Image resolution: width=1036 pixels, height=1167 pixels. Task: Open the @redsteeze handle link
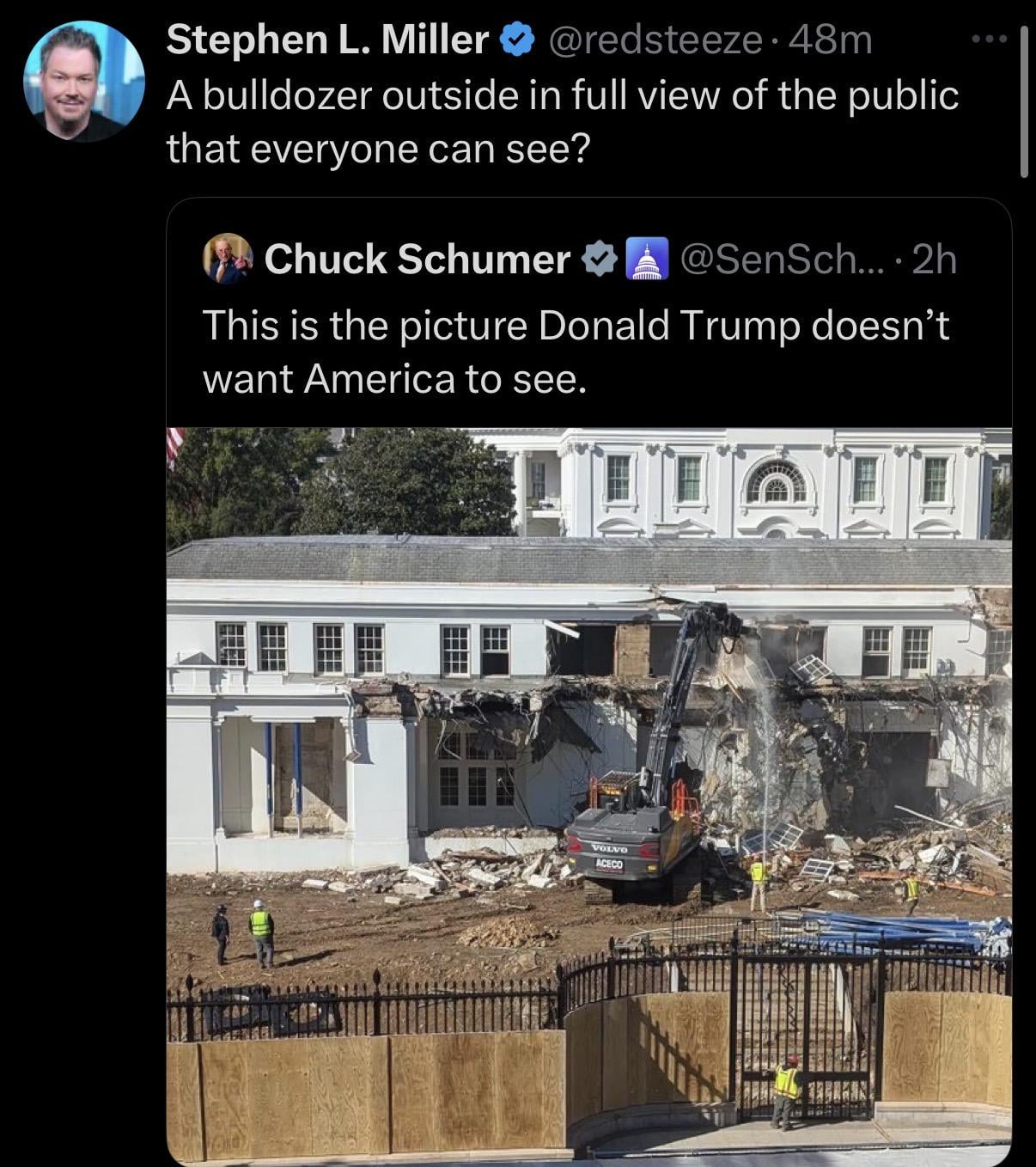[655, 40]
